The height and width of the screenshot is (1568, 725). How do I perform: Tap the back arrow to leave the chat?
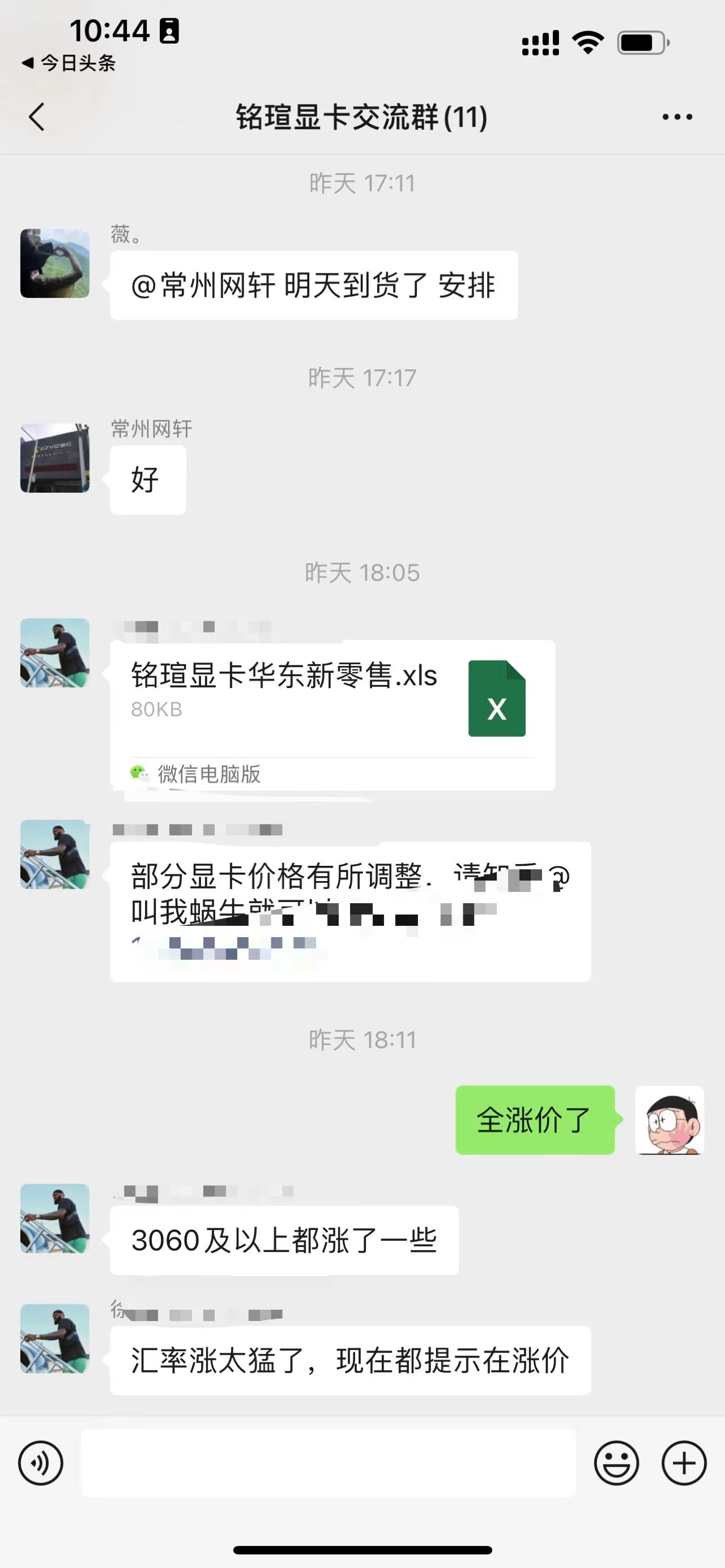coord(36,117)
